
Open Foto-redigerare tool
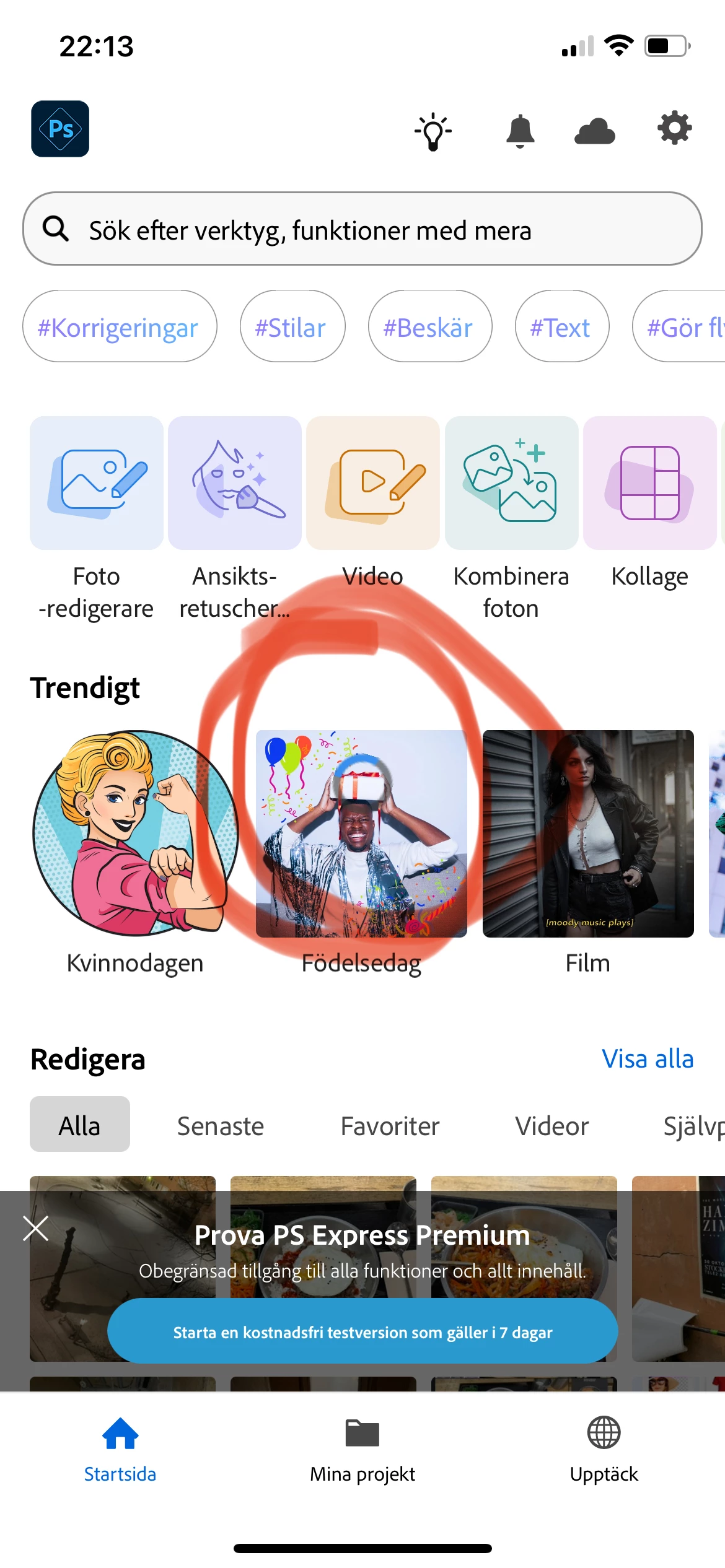coord(97,483)
